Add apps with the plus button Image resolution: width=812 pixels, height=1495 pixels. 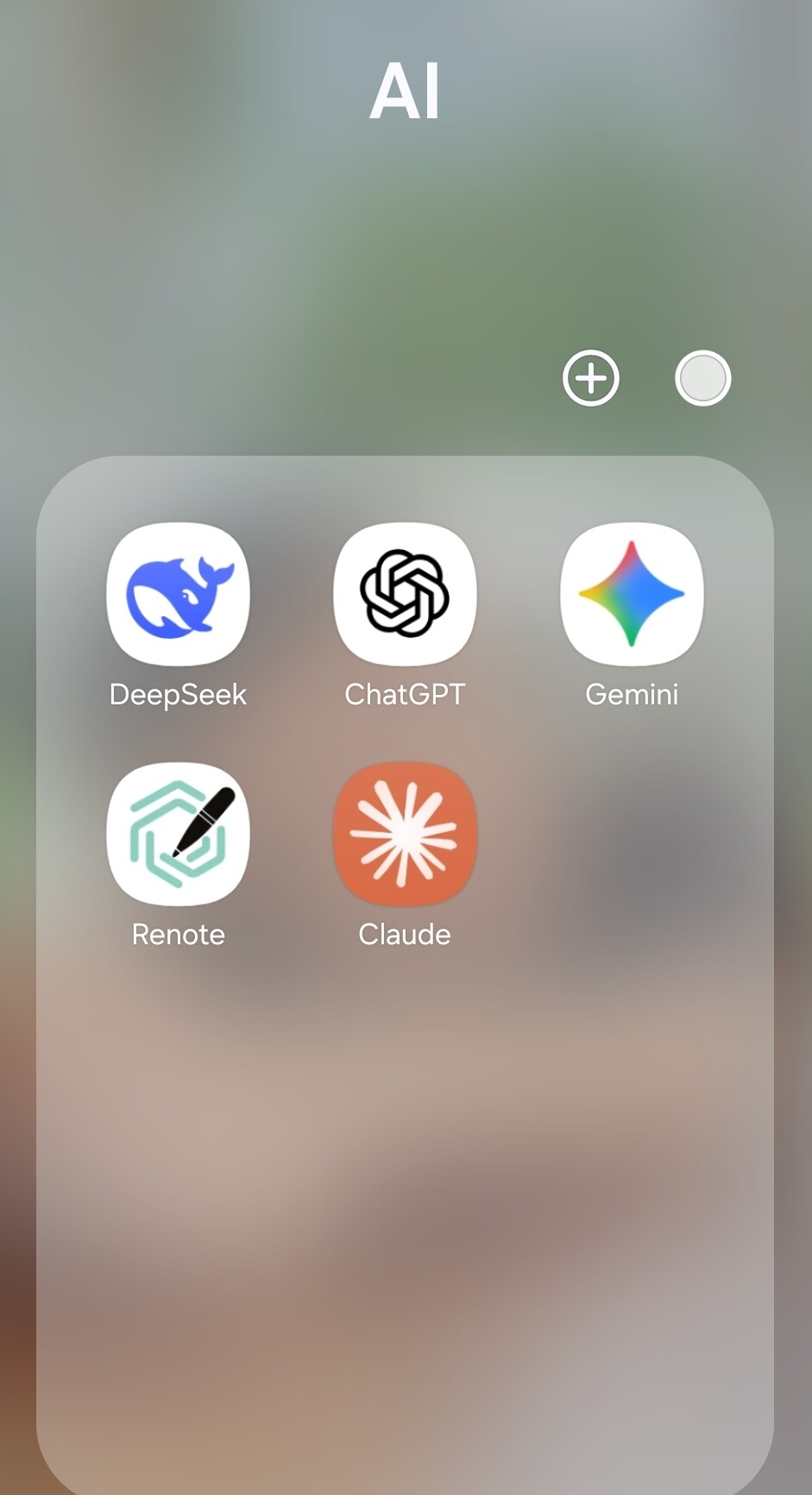[x=591, y=378]
